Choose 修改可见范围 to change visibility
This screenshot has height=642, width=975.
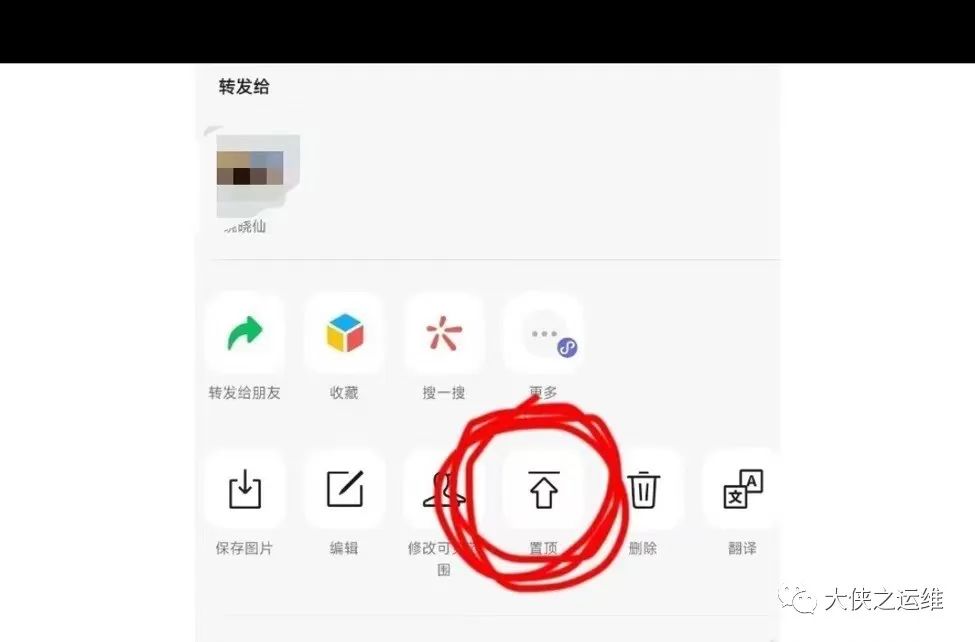(443, 490)
